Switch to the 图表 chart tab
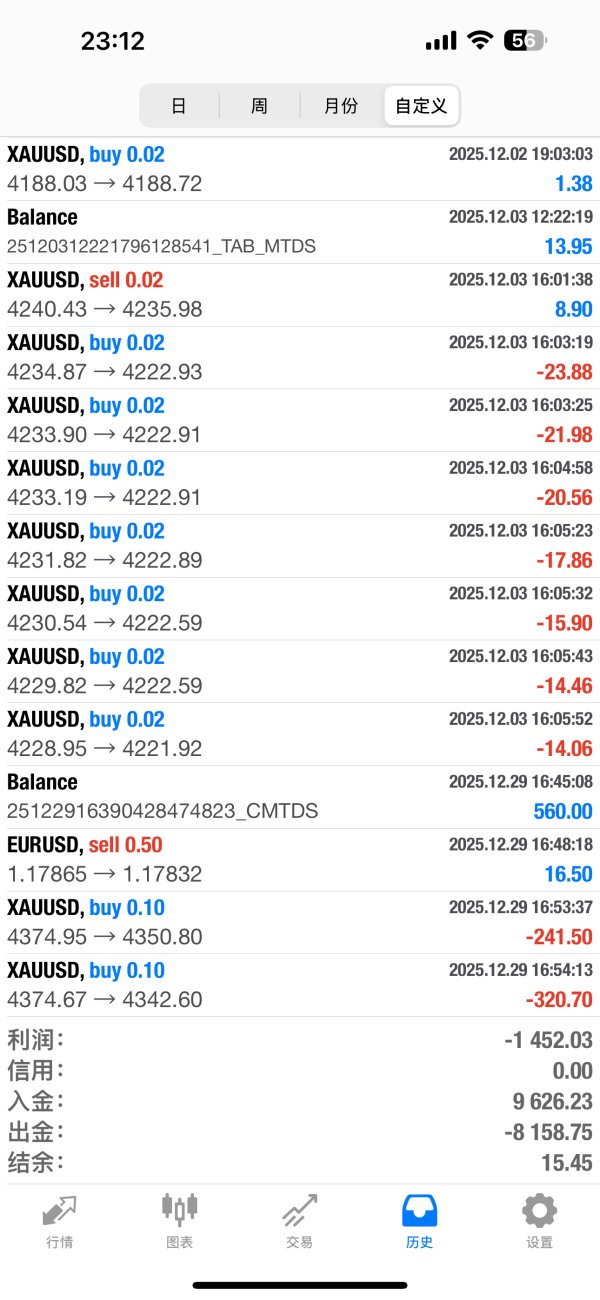Screen dimensions: 600x1300 pyautogui.click(x=180, y=1221)
